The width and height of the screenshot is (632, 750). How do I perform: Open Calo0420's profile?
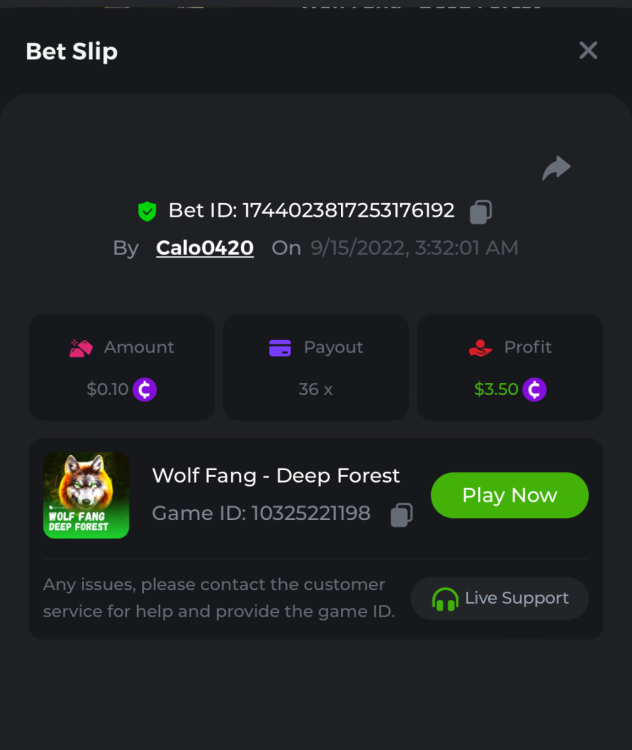coord(204,248)
